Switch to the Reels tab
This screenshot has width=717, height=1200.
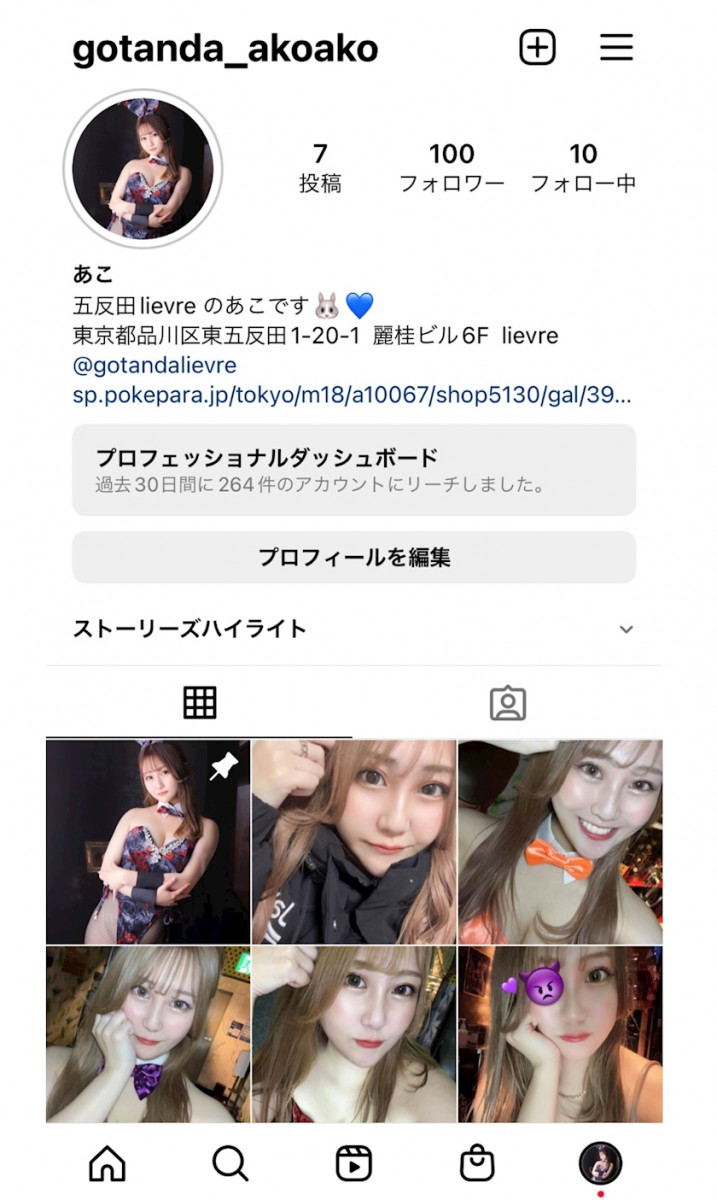[353, 1163]
